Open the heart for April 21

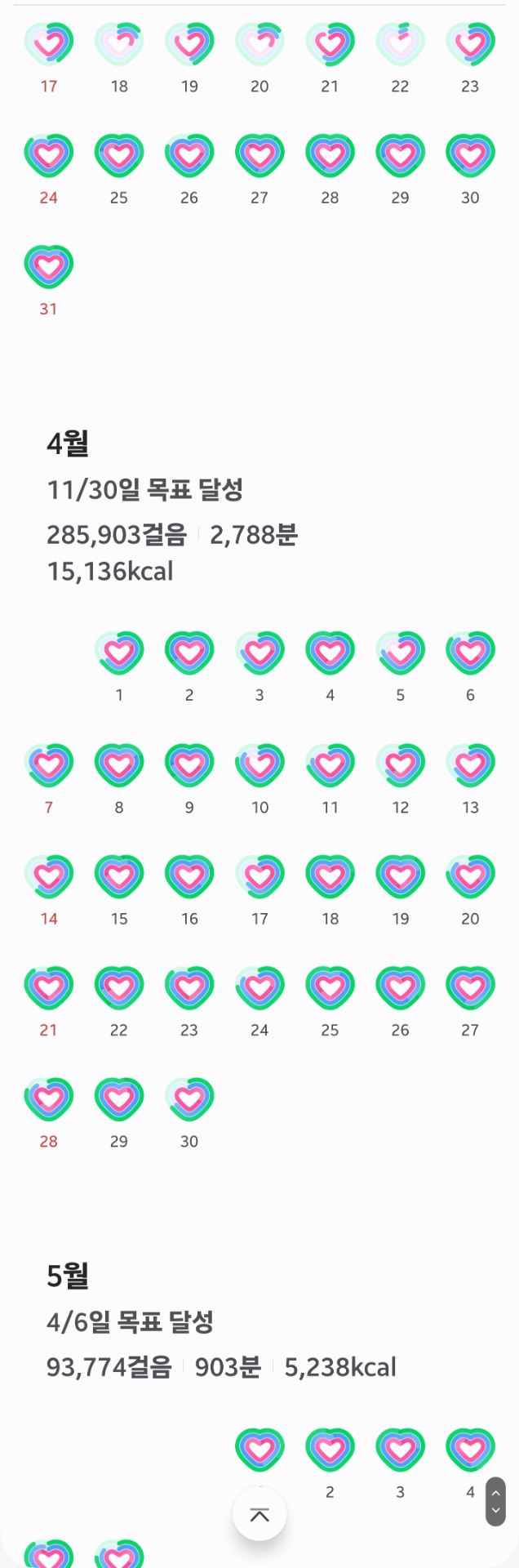[49, 987]
